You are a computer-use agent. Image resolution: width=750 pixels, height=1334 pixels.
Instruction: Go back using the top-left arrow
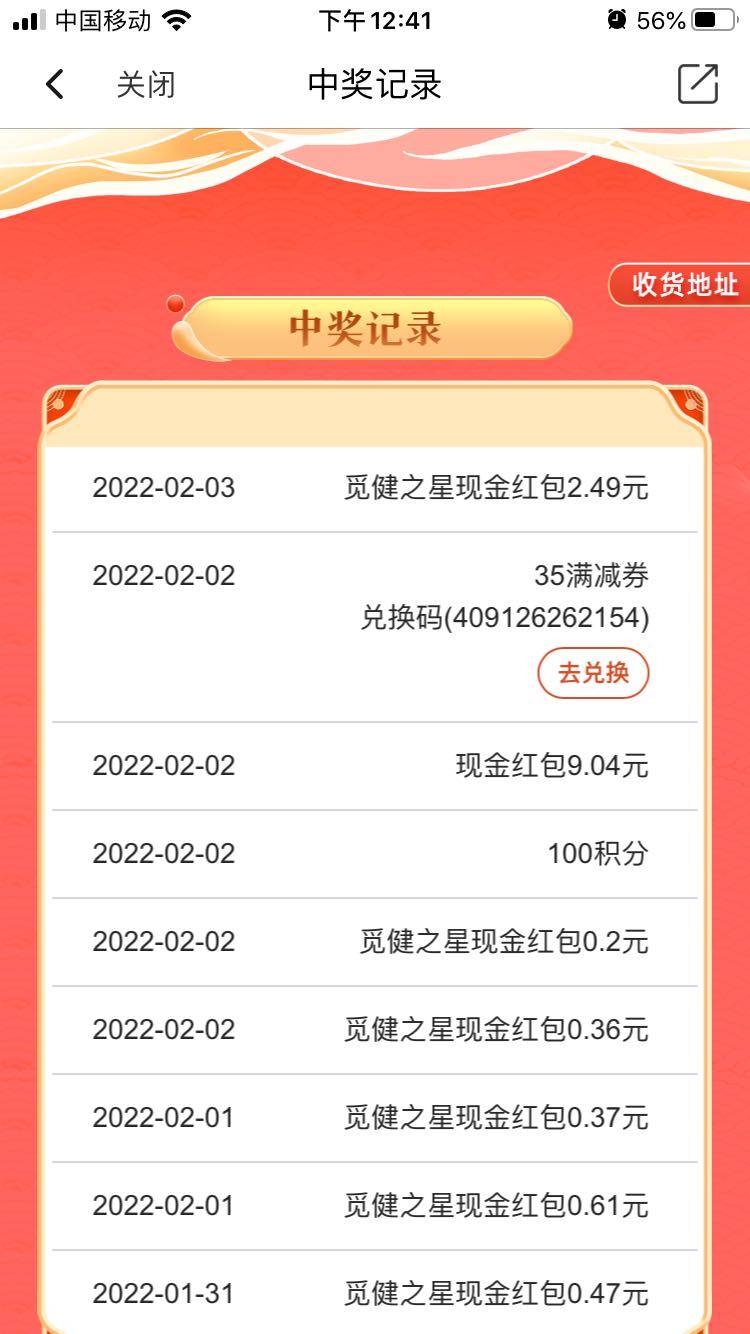55,85
